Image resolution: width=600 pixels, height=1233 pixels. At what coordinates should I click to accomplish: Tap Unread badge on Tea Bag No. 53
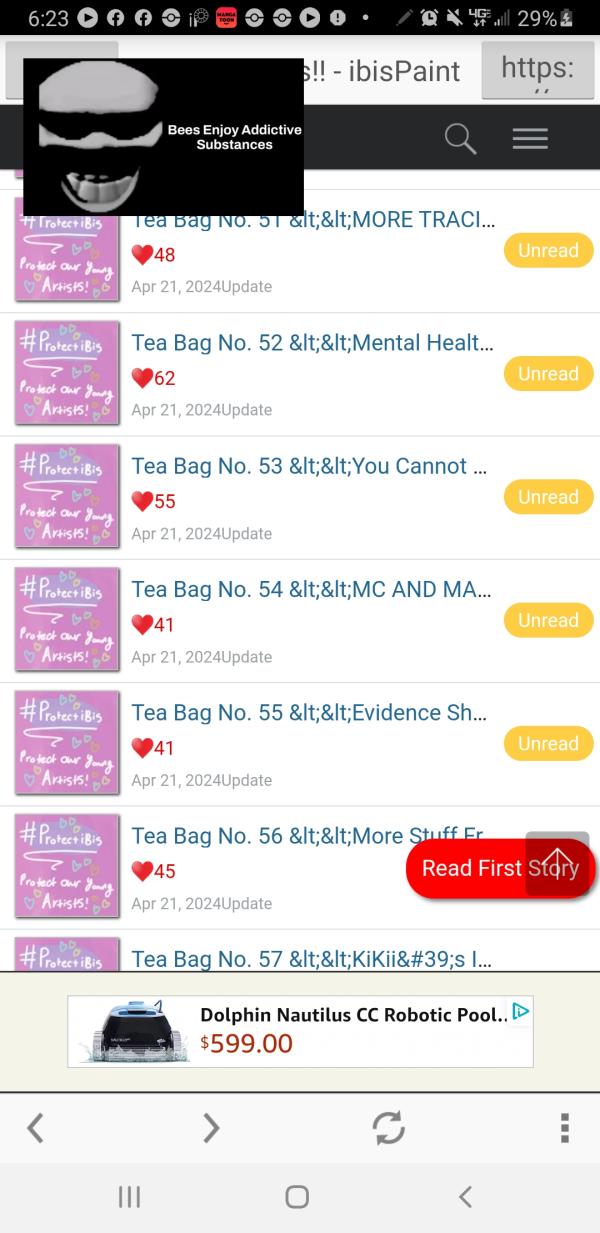(548, 497)
